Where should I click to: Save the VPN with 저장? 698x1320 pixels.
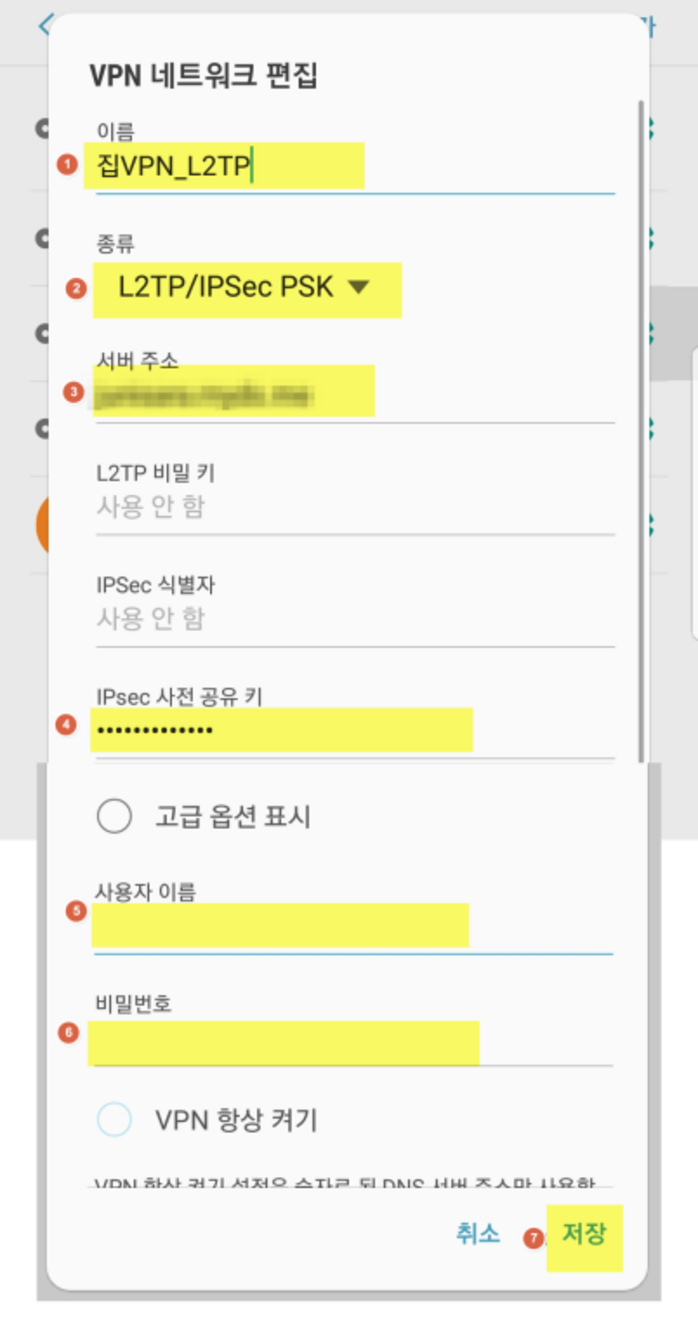click(x=584, y=1234)
